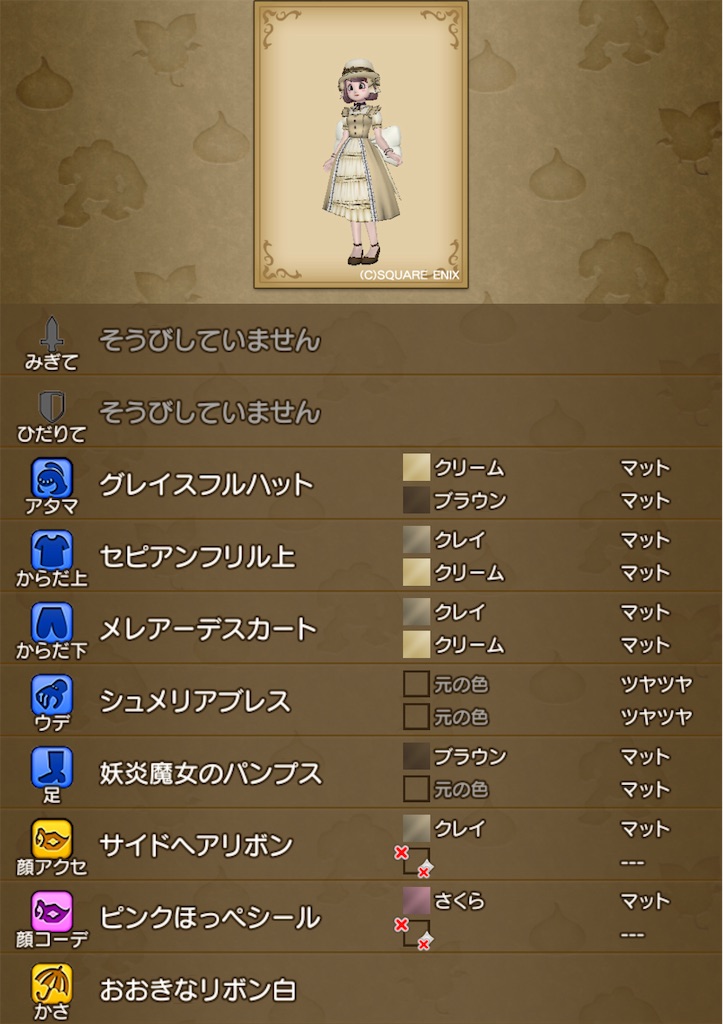Open the ツヤツヤ finish selector for シュメリアブレス

tap(648, 684)
